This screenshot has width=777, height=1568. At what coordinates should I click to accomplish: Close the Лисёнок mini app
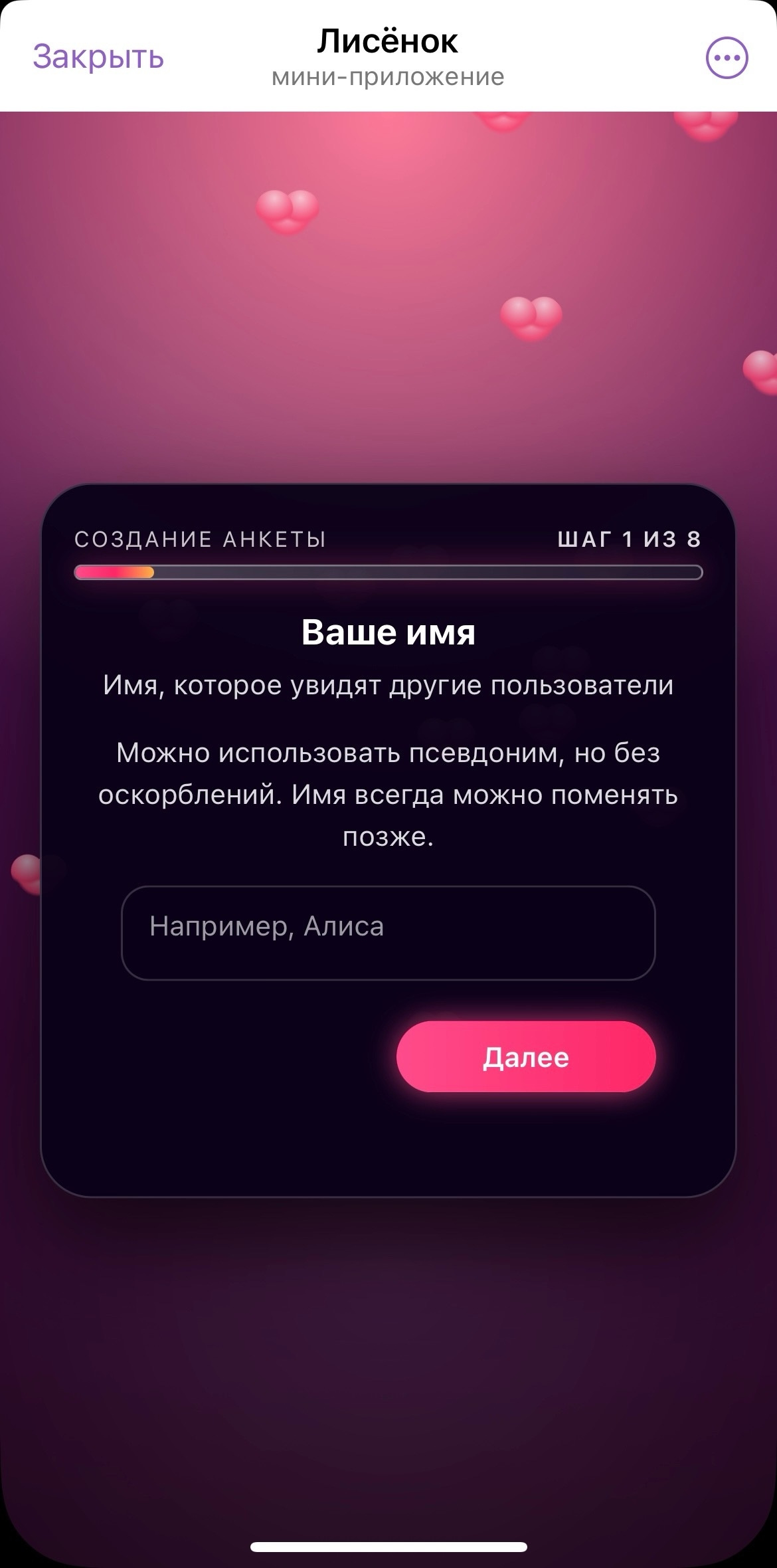98,57
